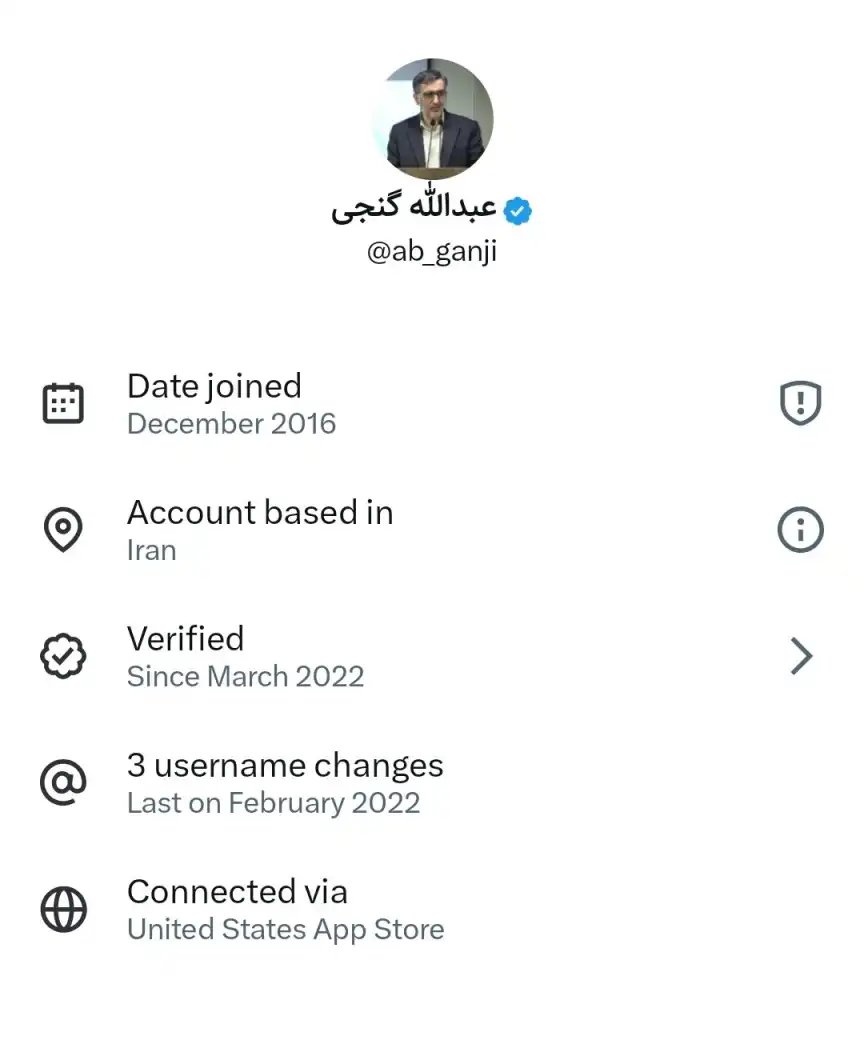Click the blue verified checkmark beside the name
Viewport: 864px width, 1056px height.
(x=519, y=209)
